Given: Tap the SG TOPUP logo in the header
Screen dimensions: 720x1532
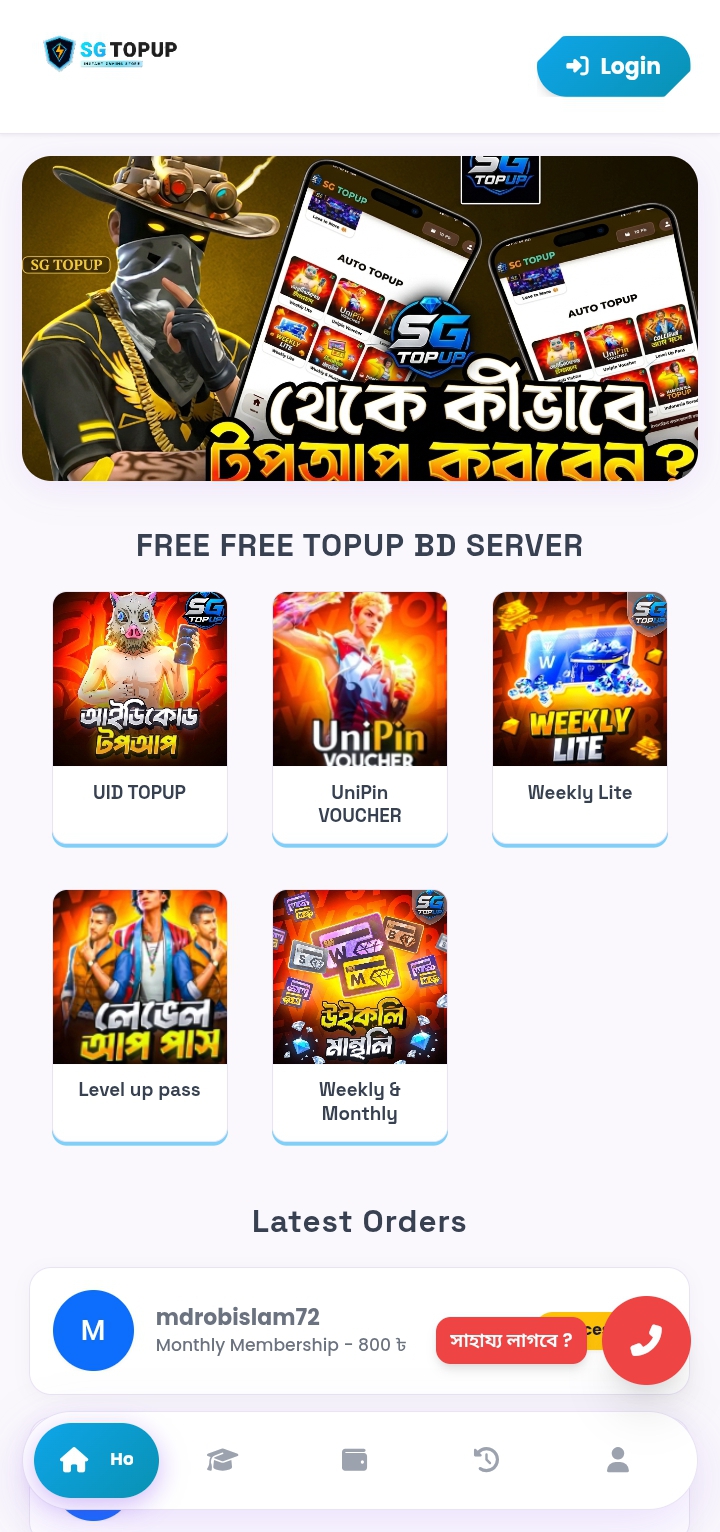Looking at the screenshot, I should 111,53.
